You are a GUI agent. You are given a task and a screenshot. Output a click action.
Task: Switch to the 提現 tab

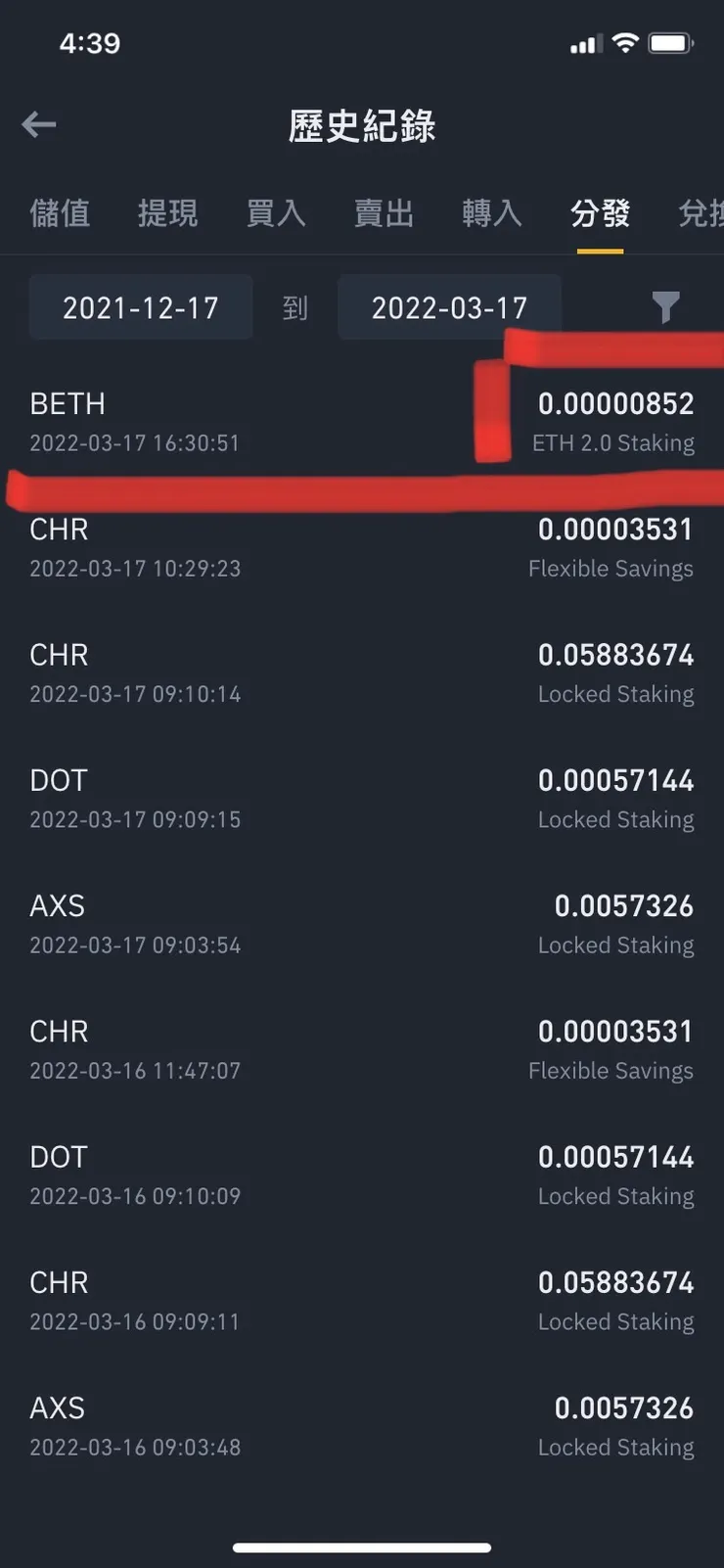pyautogui.click(x=167, y=212)
